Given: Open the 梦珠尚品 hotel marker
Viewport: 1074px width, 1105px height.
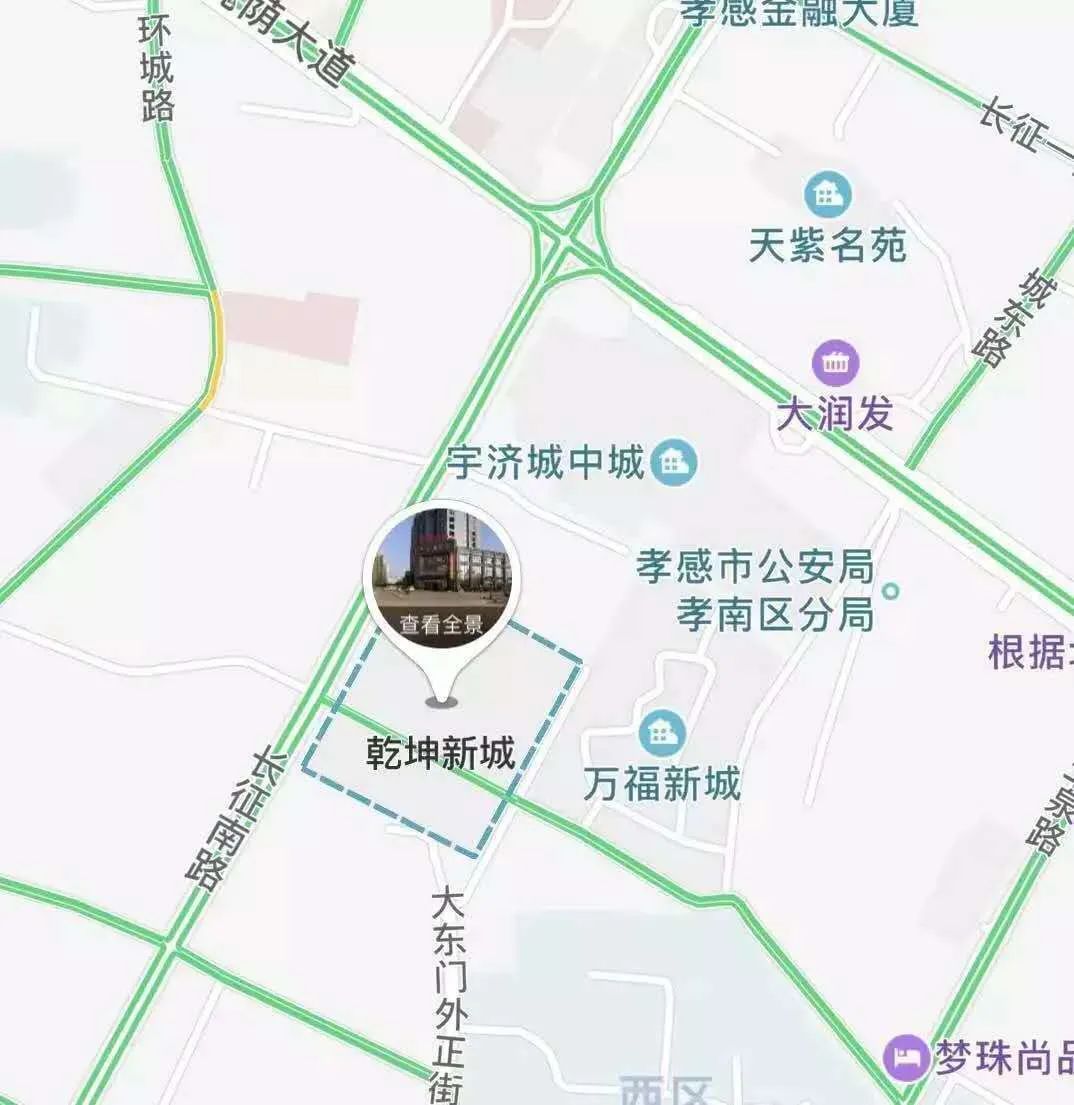Looking at the screenshot, I should click(906, 1058).
